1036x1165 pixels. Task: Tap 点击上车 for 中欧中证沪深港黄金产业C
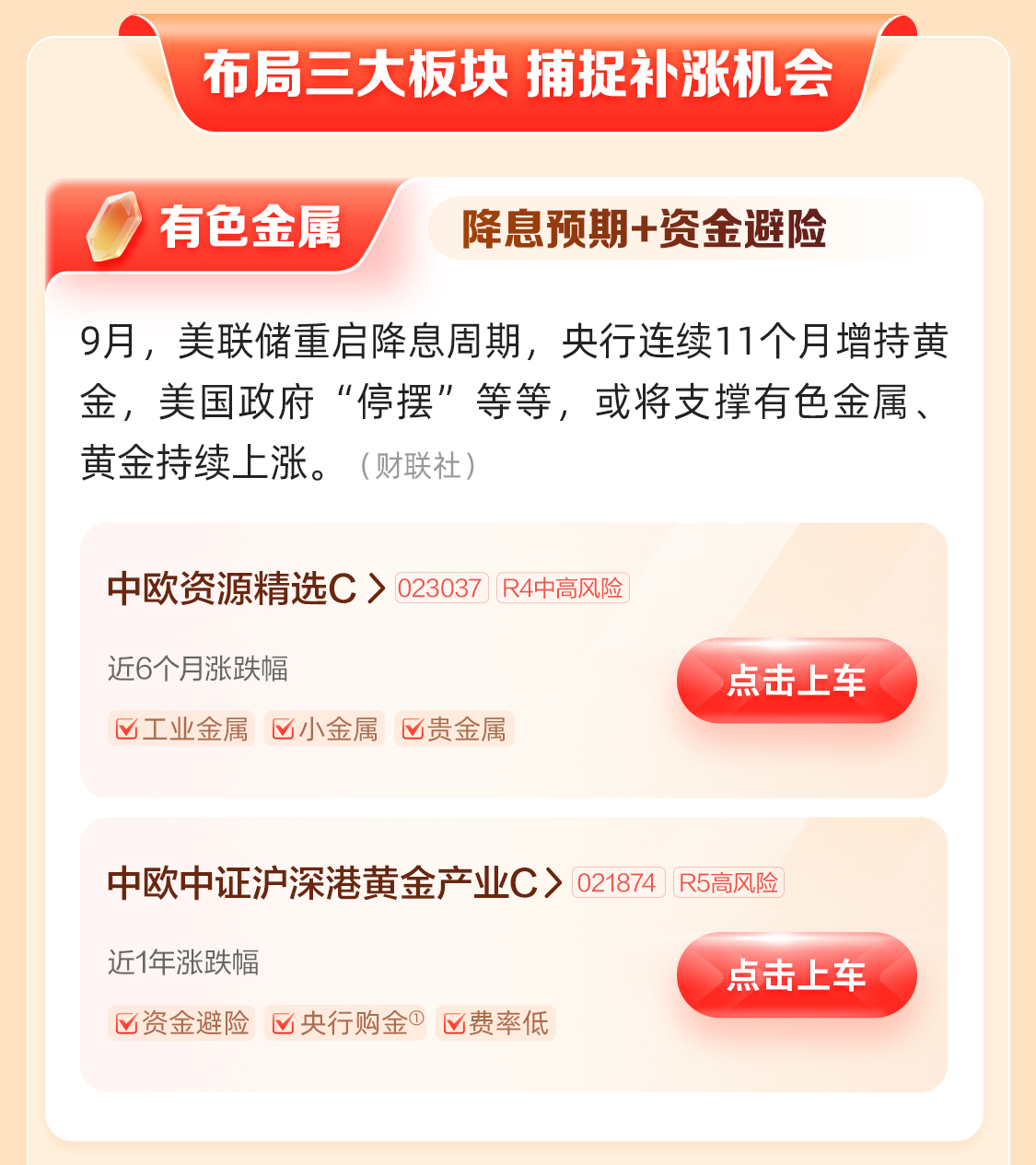(797, 975)
